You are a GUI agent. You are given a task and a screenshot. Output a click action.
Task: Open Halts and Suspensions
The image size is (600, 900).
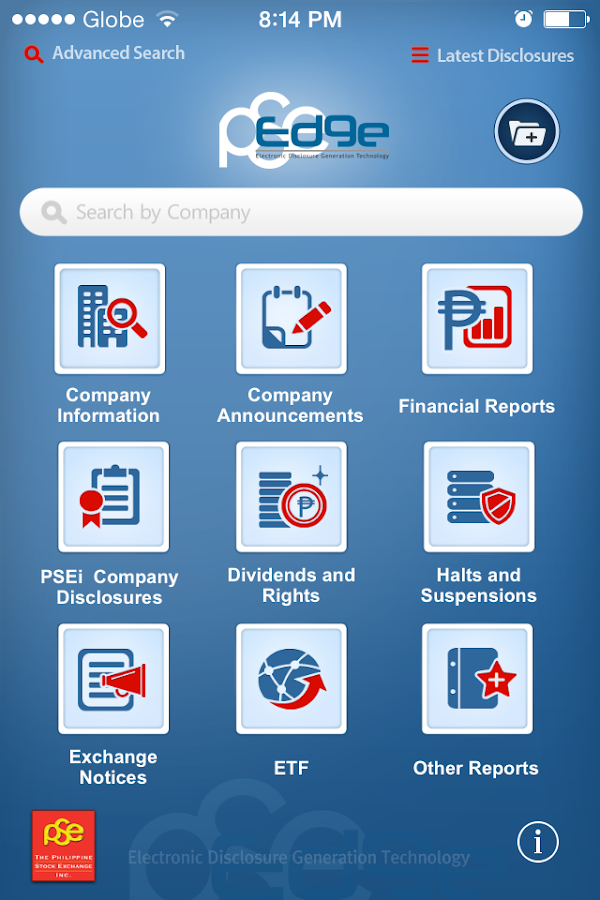[479, 497]
